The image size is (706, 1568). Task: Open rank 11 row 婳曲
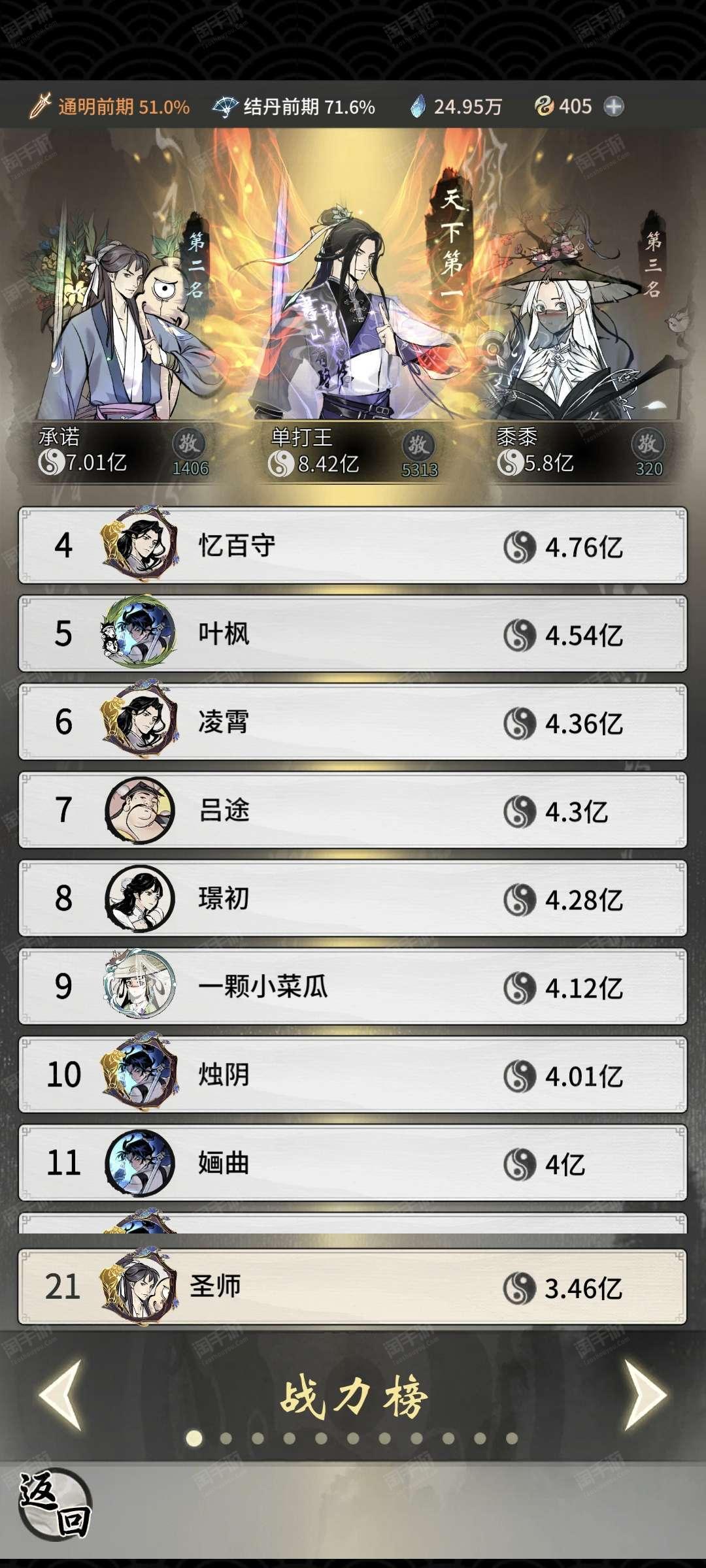coord(353,1163)
